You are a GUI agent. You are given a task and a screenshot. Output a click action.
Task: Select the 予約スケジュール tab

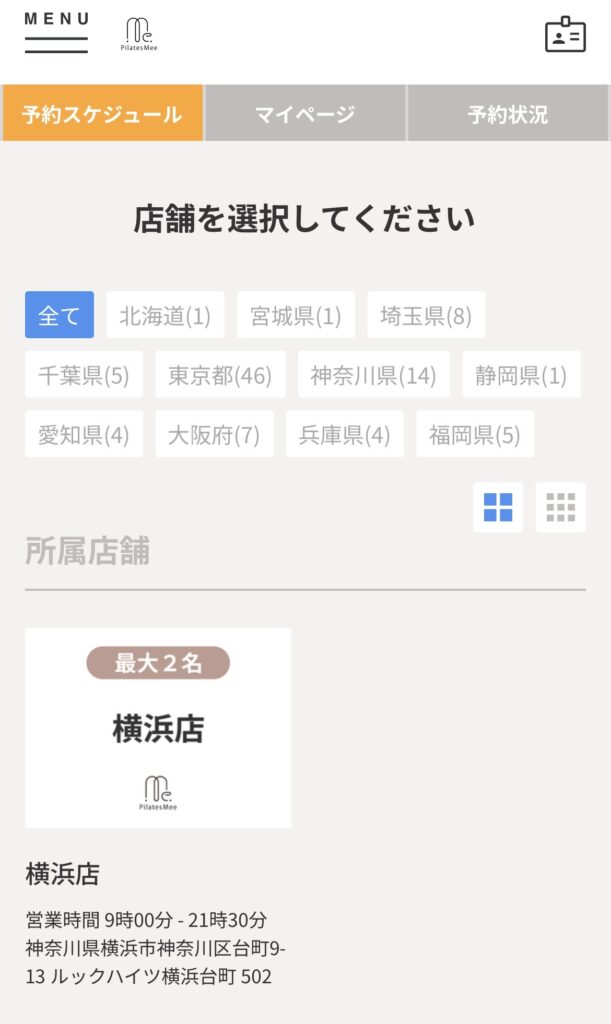click(x=102, y=113)
